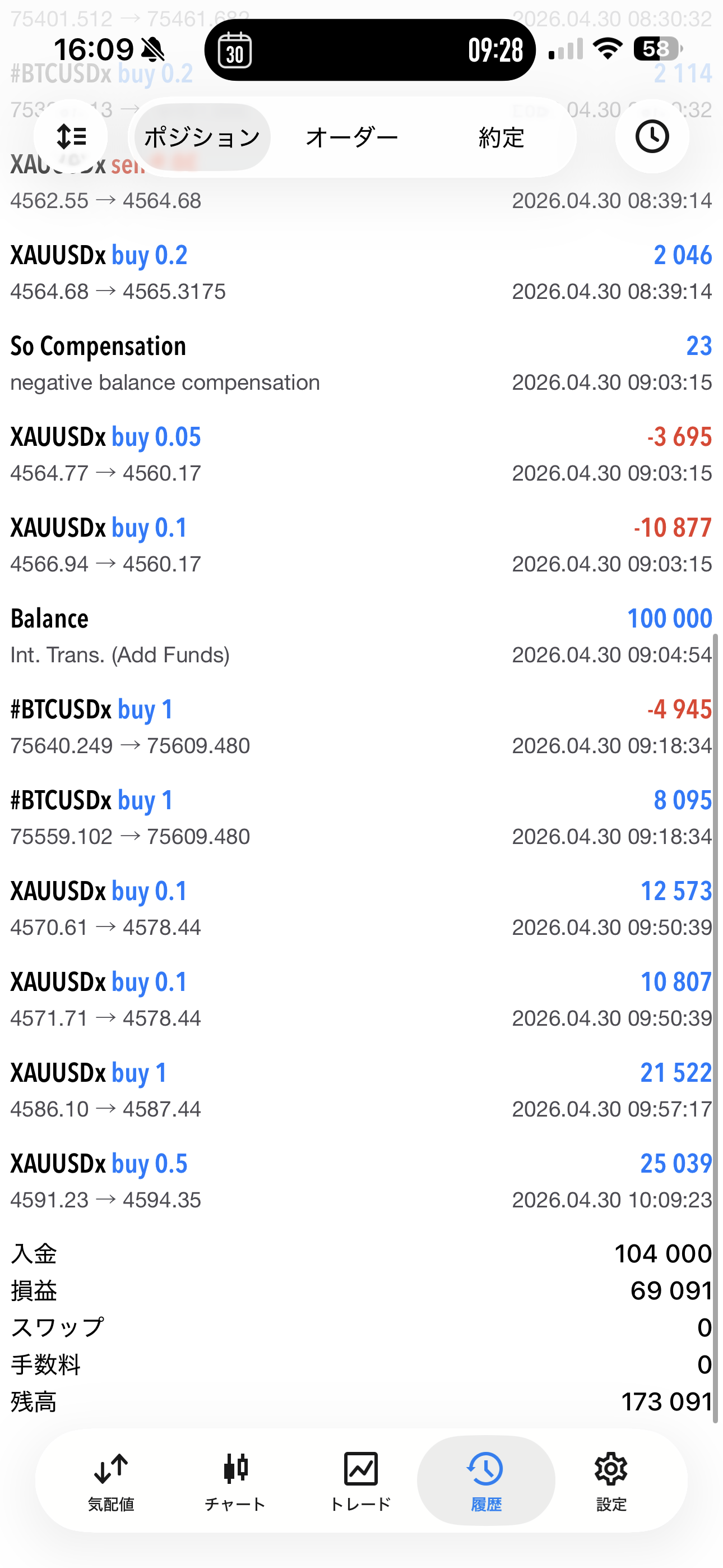Open XAUUSDx buy 0.5 trade with profit 25 039
Viewport: 723px width, 1568px height.
click(361, 1181)
